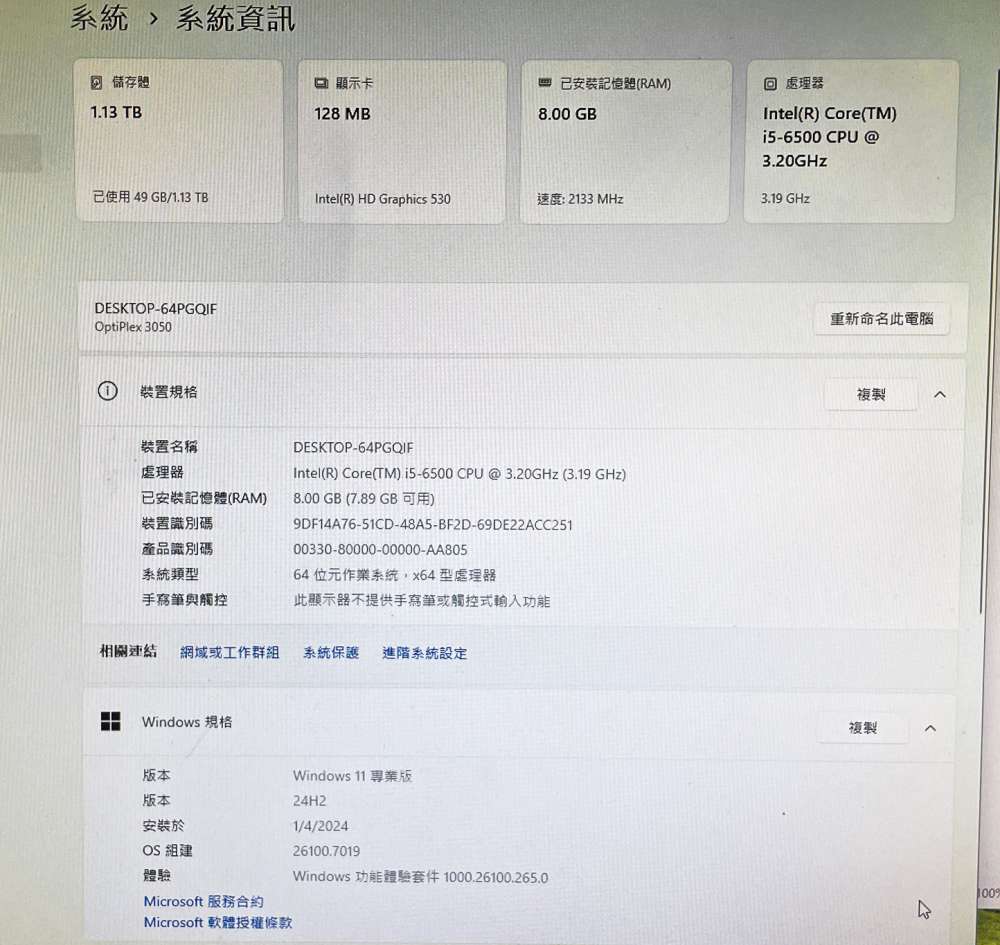Screen dimensions: 1000x945
Task: Open the 系統保護 link
Action: click(x=330, y=653)
